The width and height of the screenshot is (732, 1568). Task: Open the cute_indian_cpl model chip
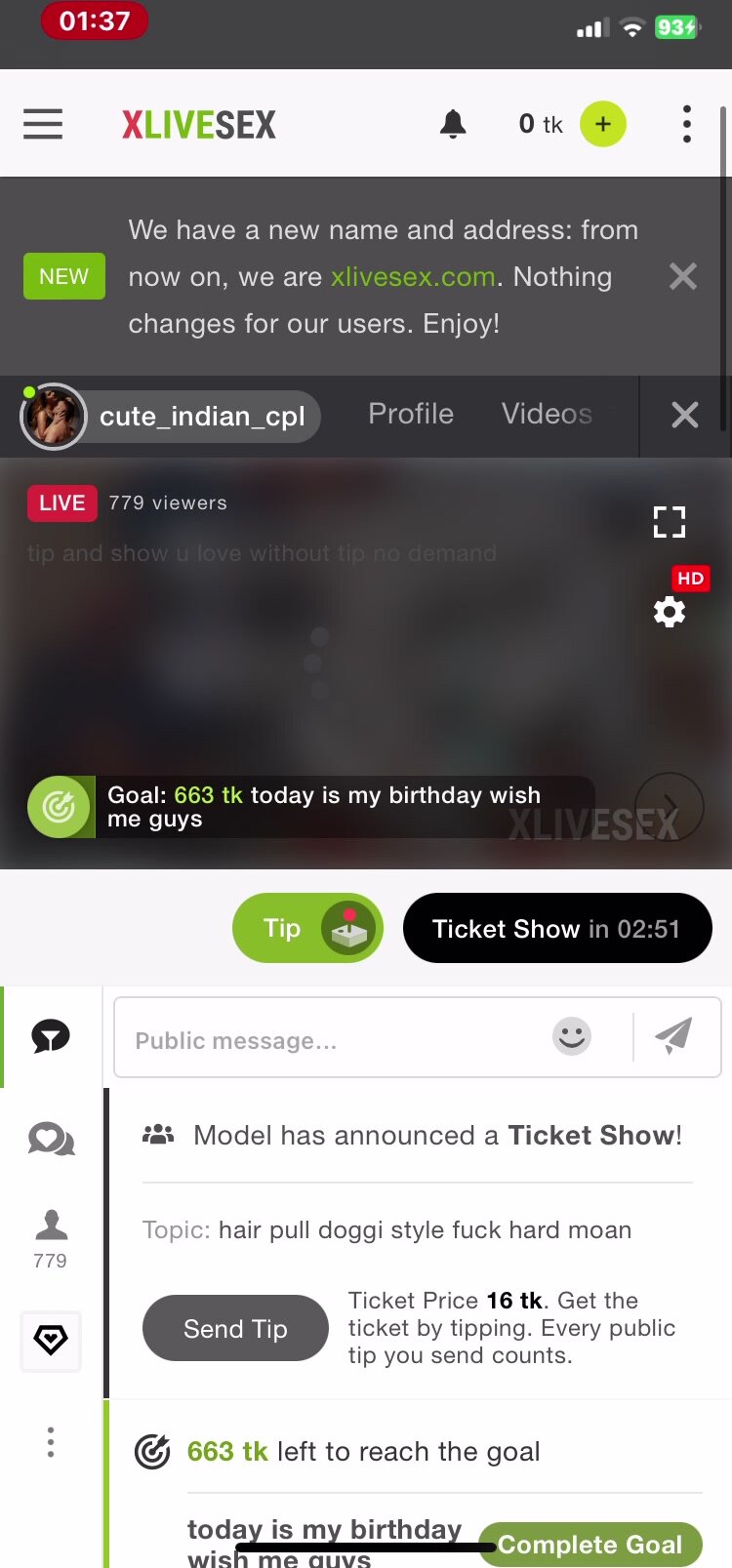[x=172, y=417]
